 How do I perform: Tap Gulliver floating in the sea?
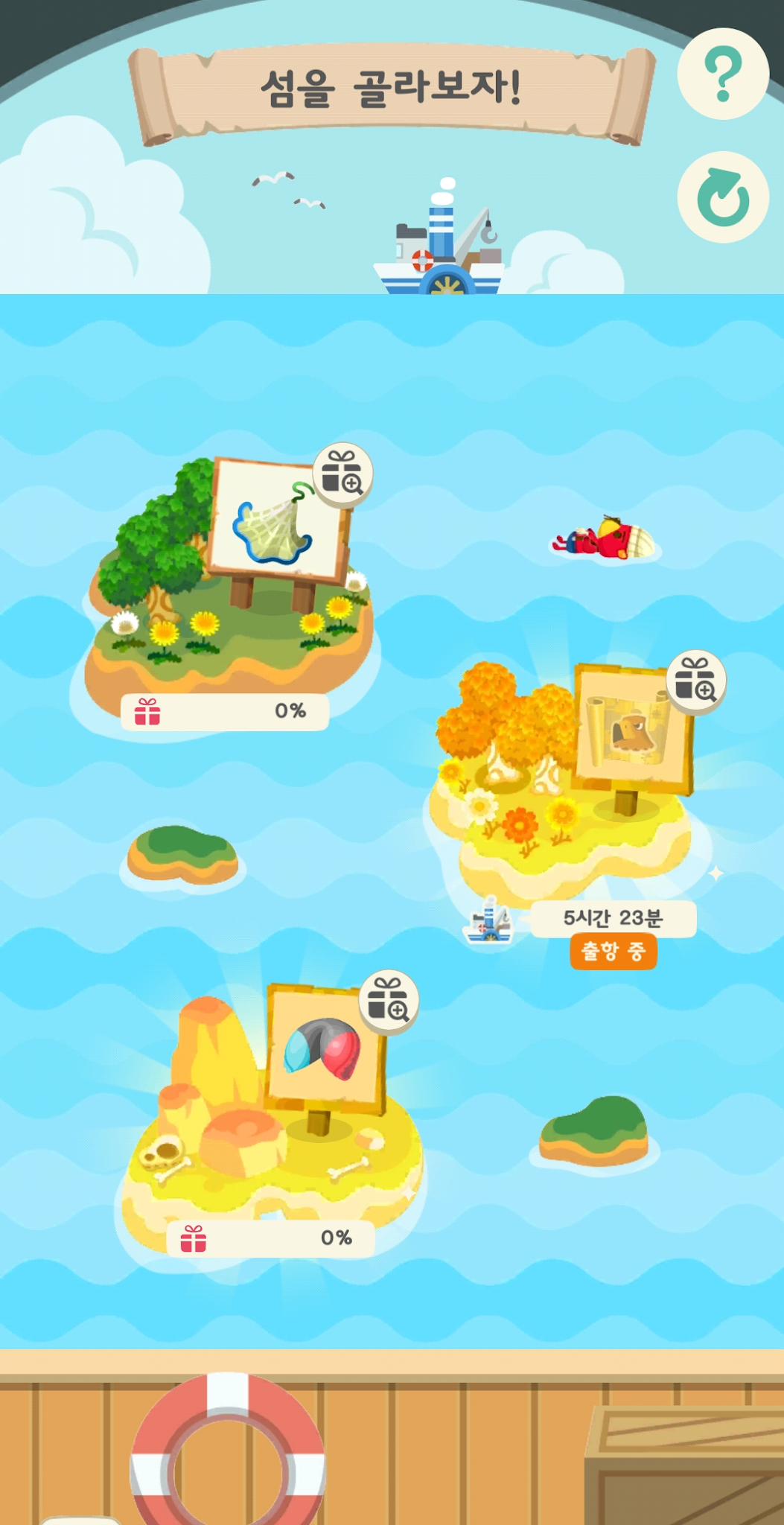coord(605,538)
